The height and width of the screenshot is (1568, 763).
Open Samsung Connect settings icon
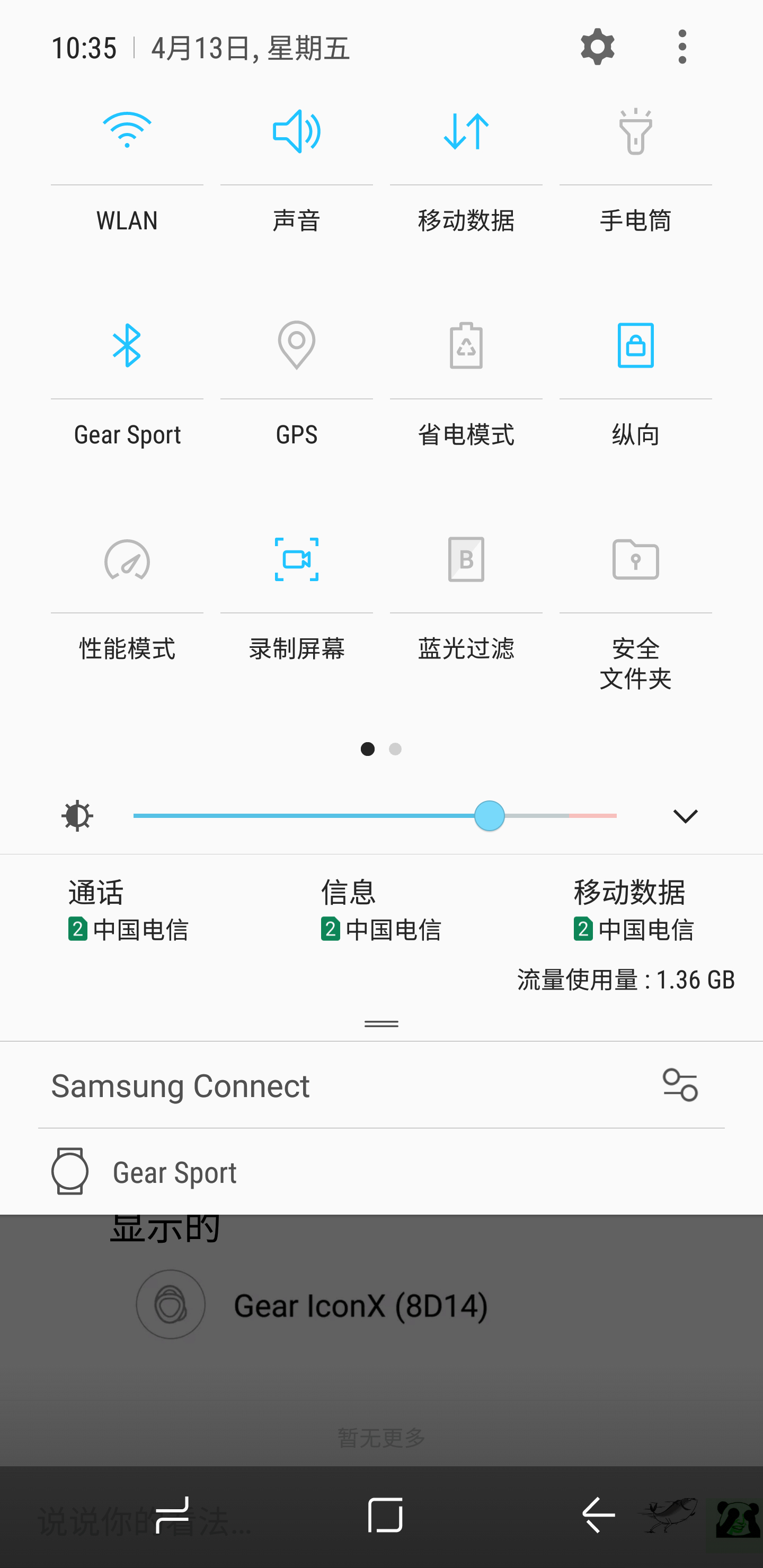[680, 1085]
